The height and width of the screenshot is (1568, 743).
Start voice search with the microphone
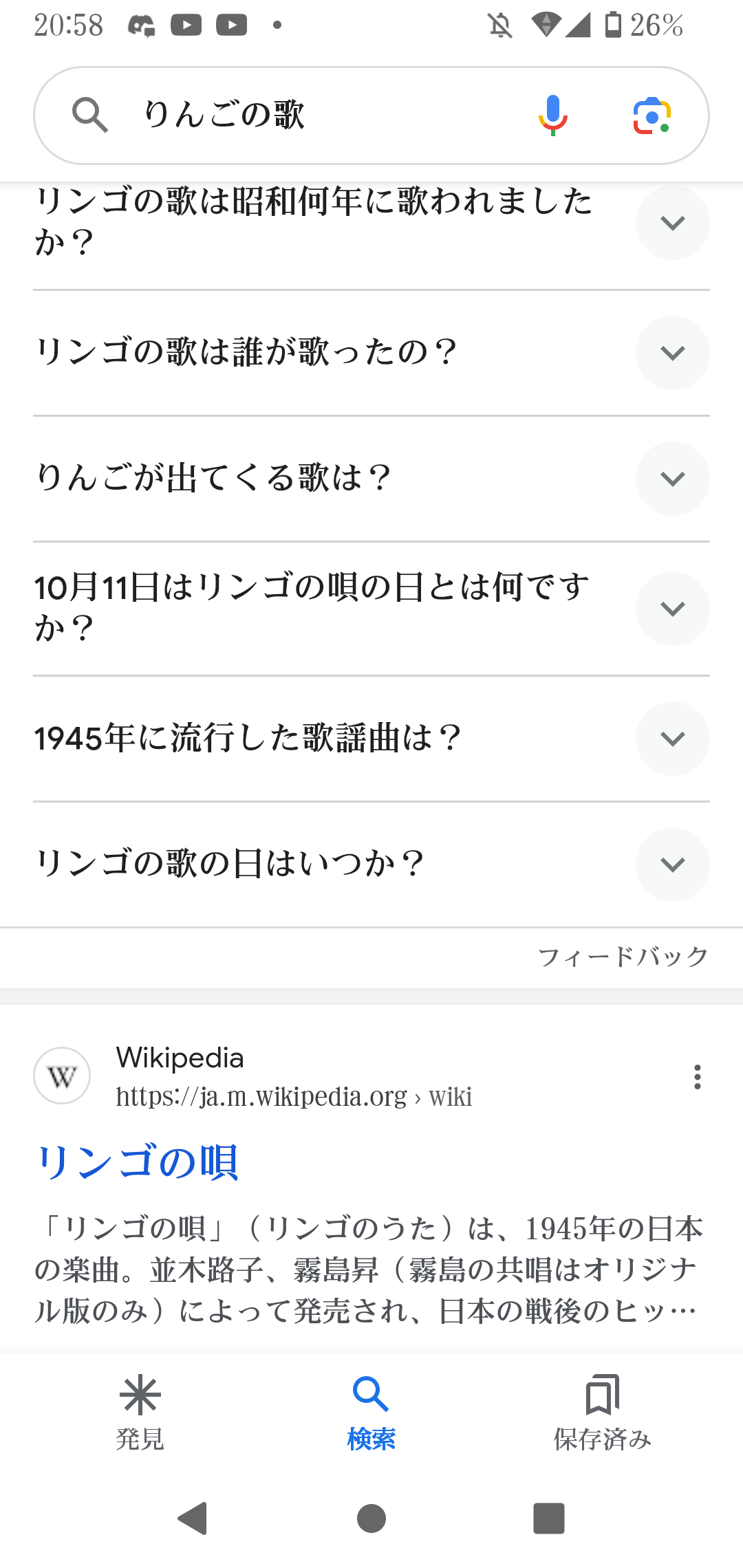click(x=552, y=115)
